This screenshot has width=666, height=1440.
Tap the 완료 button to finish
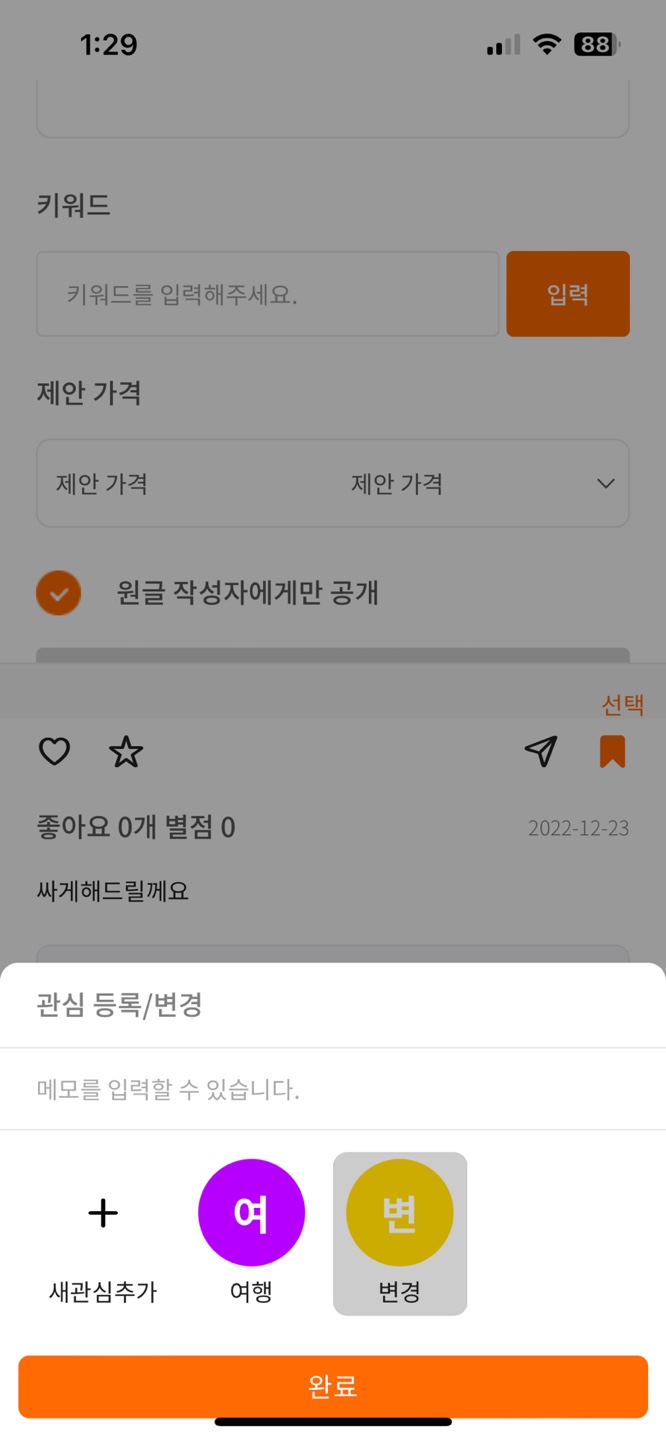click(333, 1386)
